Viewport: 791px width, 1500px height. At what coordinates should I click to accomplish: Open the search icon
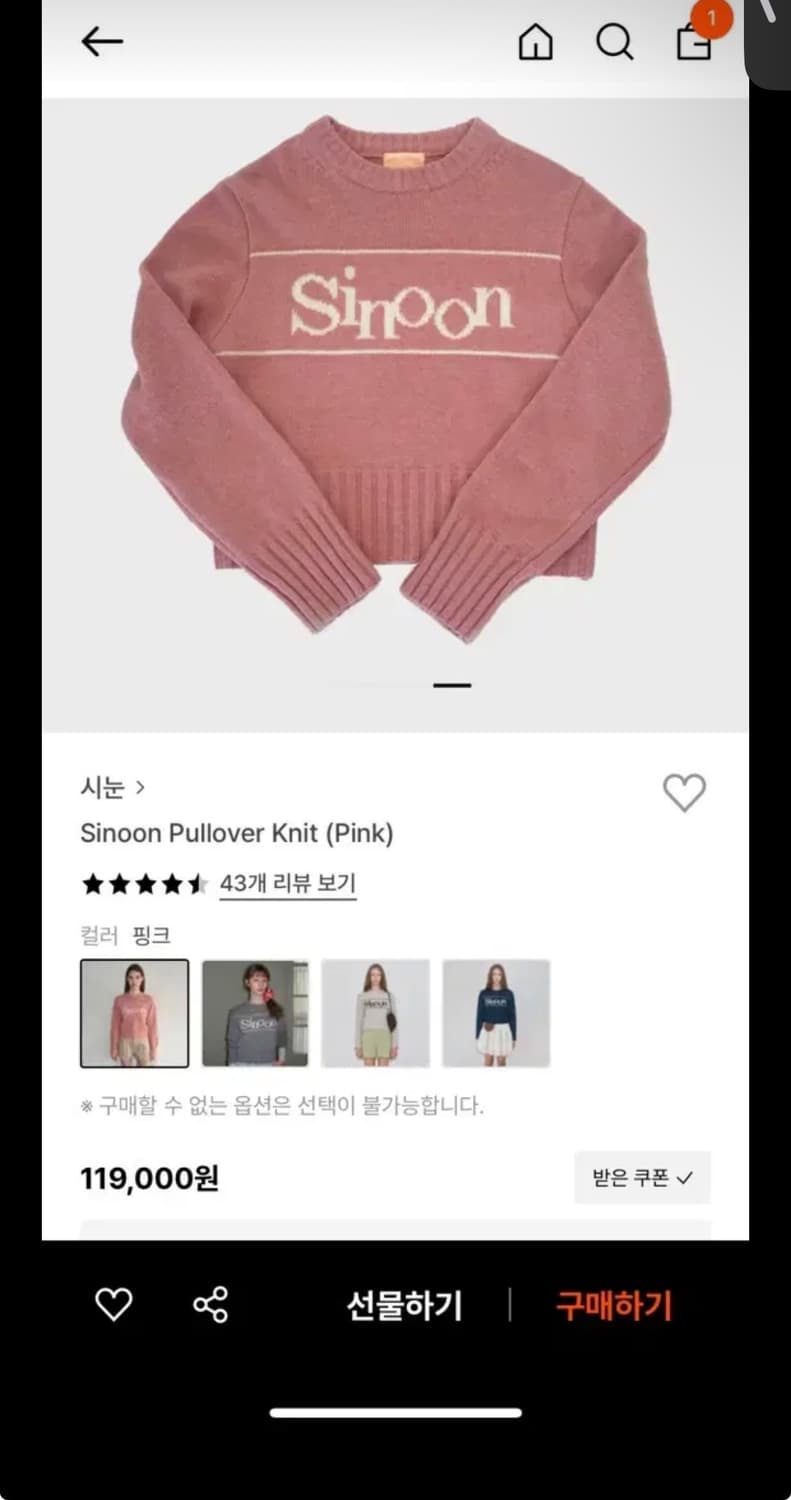pyautogui.click(x=614, y=43)
